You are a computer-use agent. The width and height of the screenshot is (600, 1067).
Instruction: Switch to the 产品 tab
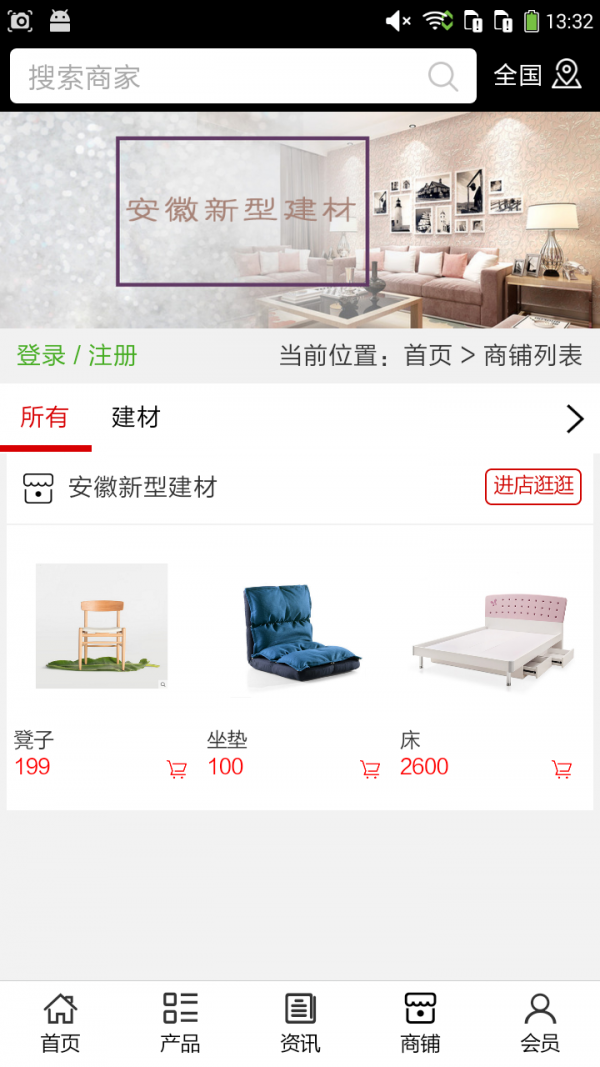pos(180,1023)
